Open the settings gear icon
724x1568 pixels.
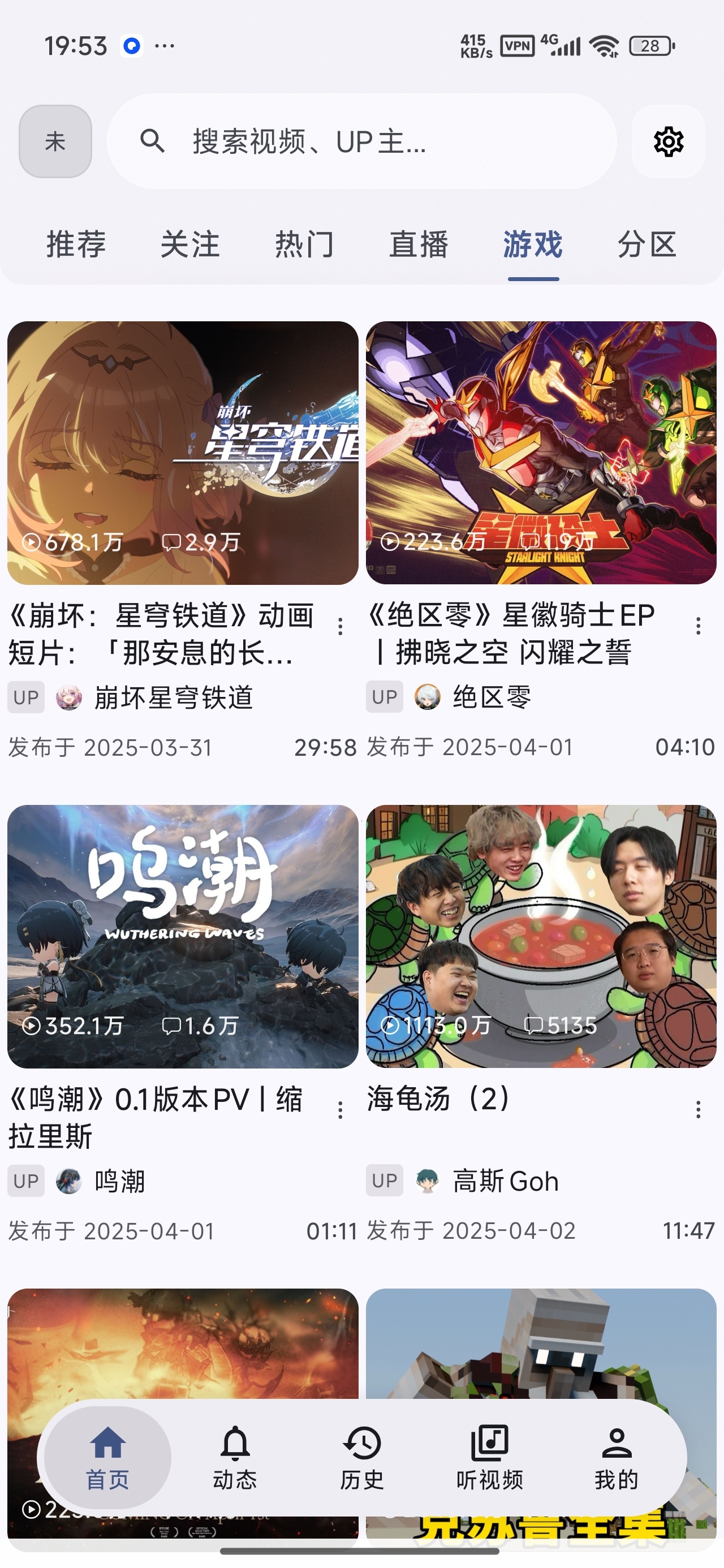pyautogui.click(x=668, y=142)
